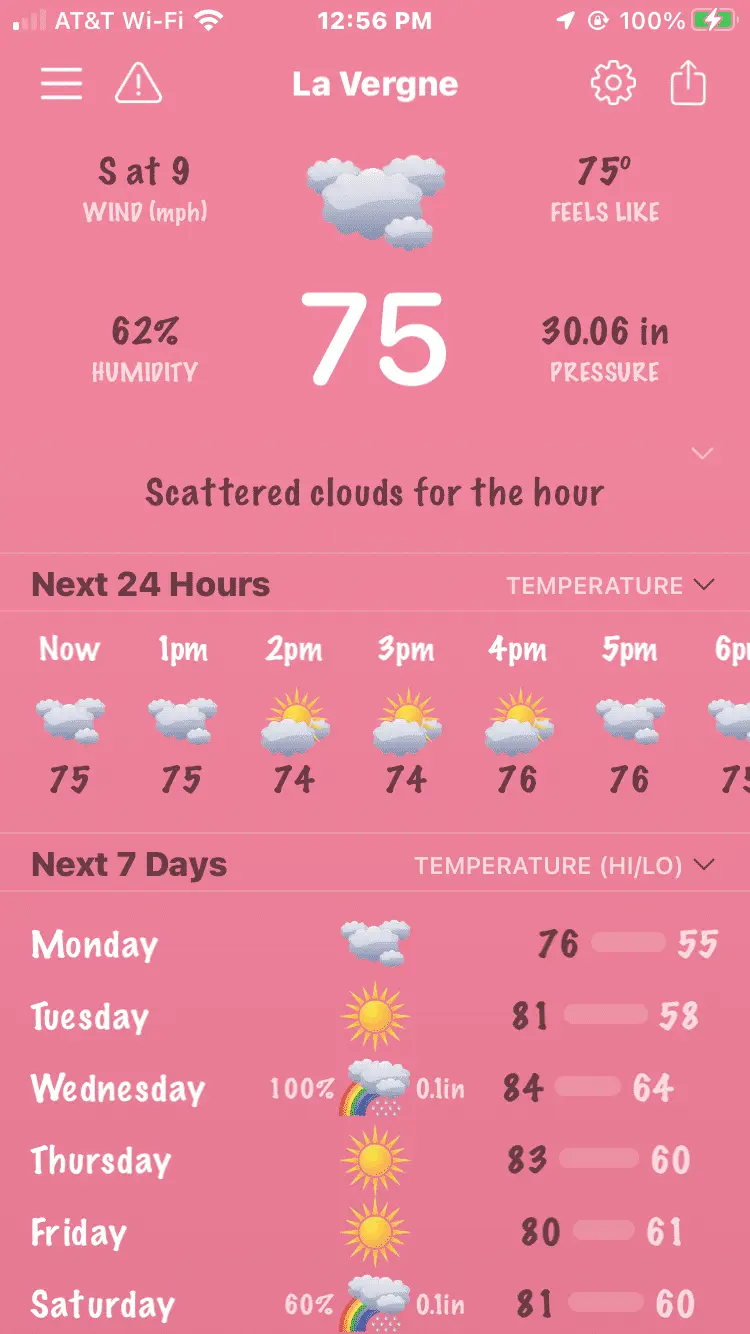This screenshot has width=750, height=1334.
Task: Open the hamburger menu
Action: [61, 84]
